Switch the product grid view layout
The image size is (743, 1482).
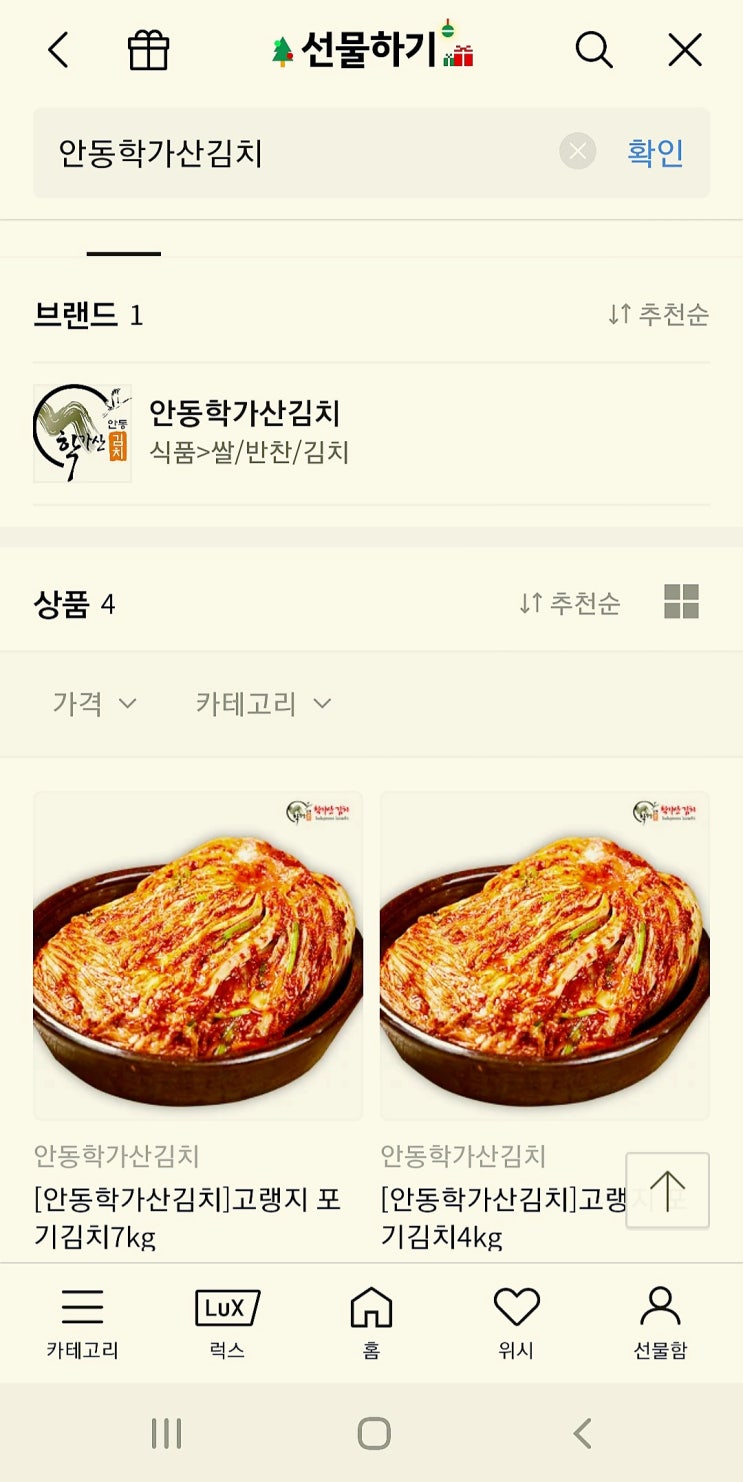(681, 602)
